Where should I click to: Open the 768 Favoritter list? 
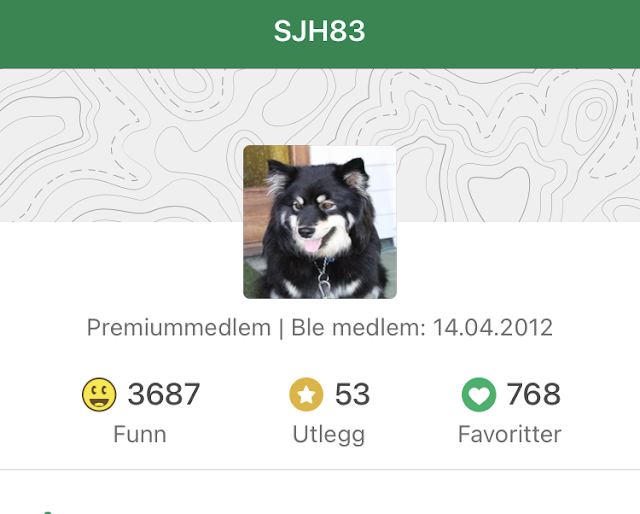(x=510, y=410)
